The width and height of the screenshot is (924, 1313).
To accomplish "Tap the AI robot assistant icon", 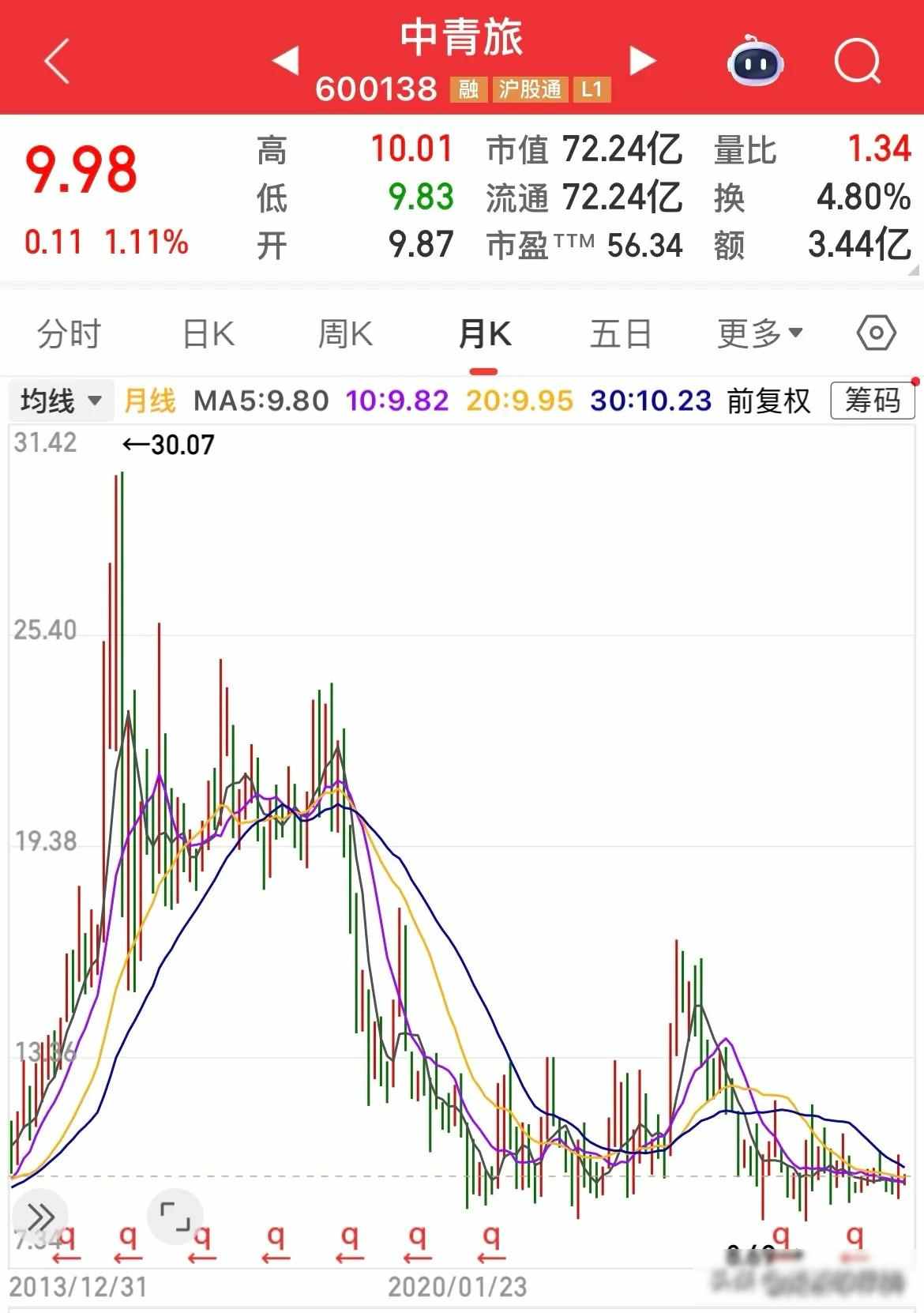I will pos(756,61).
